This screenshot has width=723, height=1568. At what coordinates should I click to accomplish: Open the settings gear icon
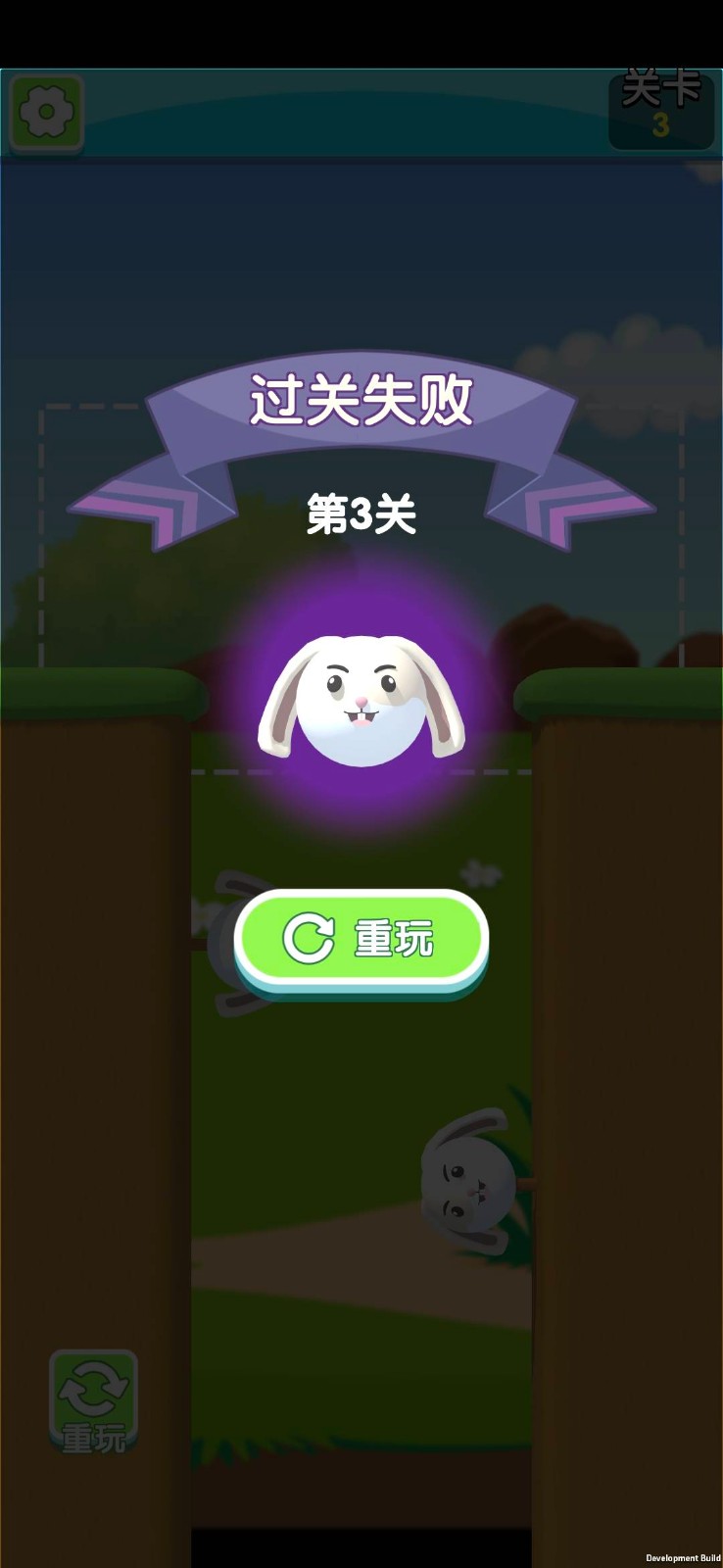(x=46, y=113)
